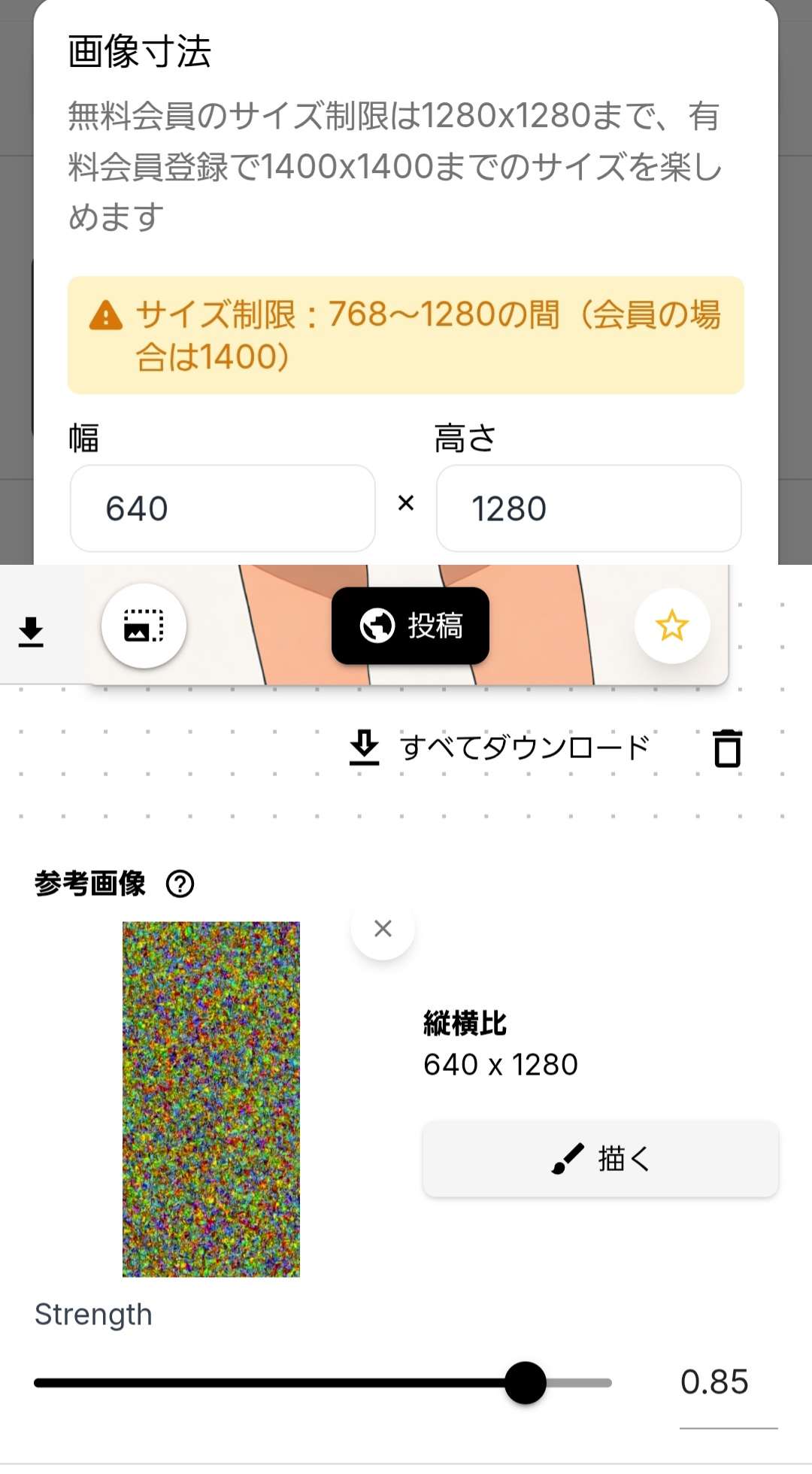812x1474 pixels.
Task: Tap すべてダウンロード to download all
Action: coord(500,748)
